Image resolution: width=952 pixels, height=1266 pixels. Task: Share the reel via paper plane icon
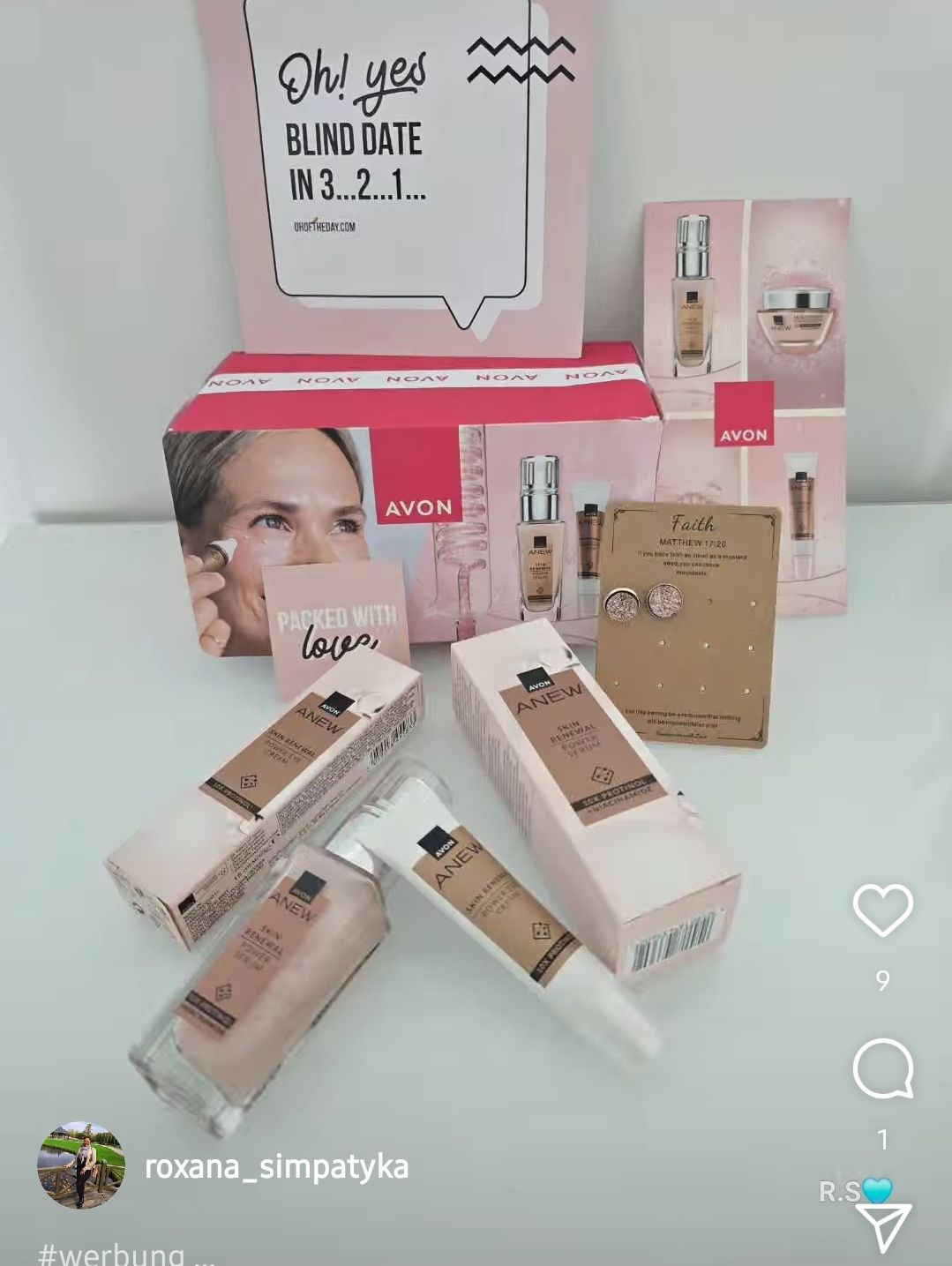tap(882, 1226)
